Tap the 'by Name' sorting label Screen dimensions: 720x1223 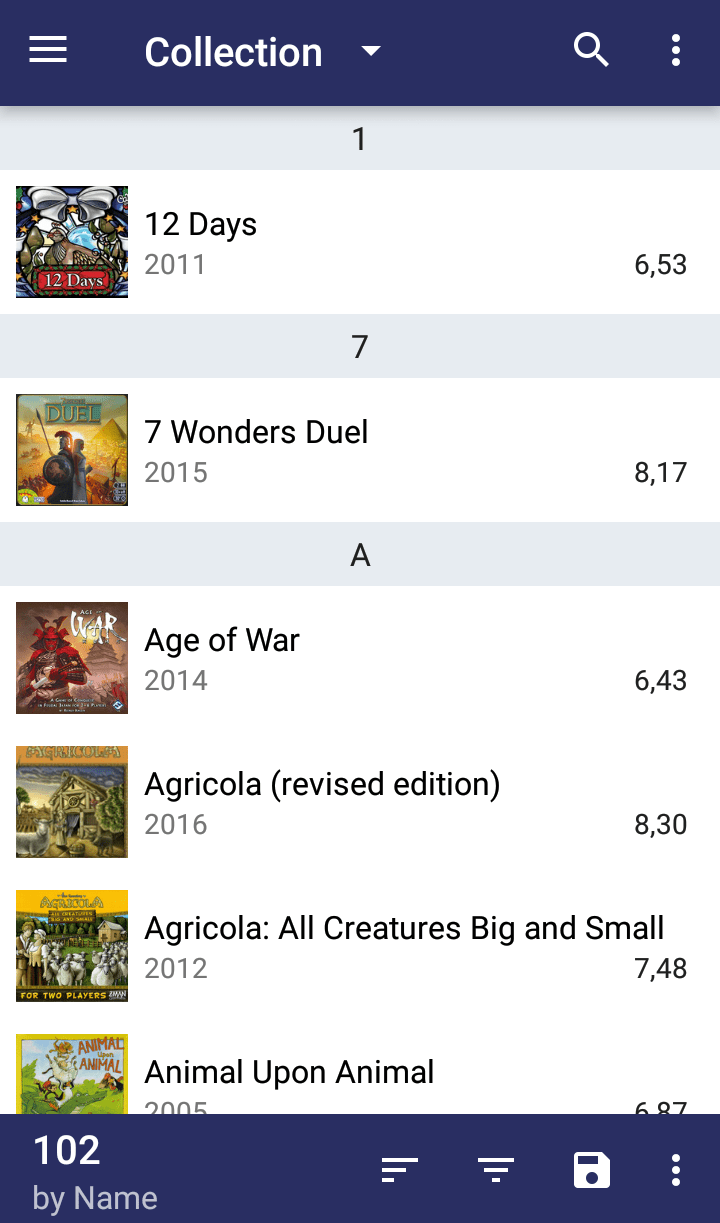(93, 1196)
